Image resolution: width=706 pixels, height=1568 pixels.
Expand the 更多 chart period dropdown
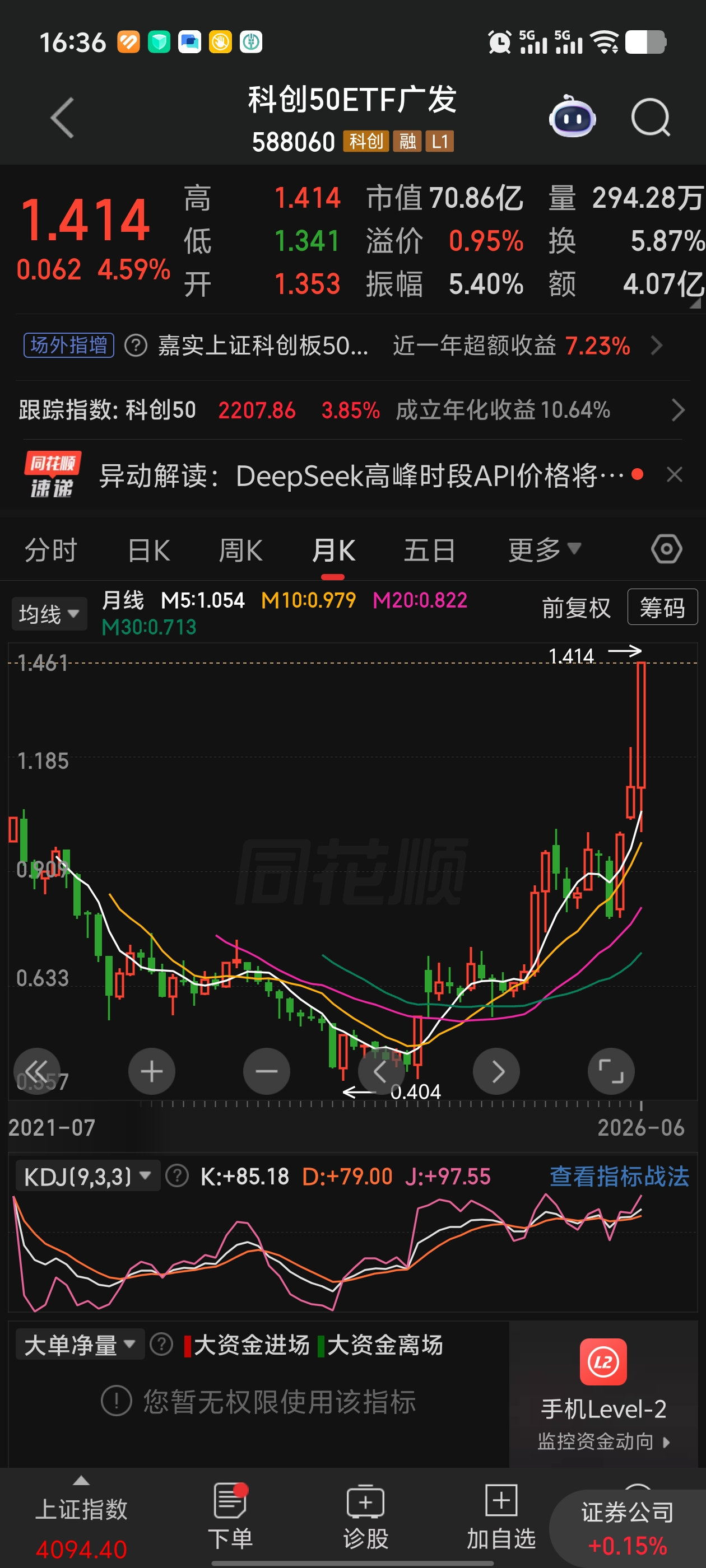(x=544, y=550)
